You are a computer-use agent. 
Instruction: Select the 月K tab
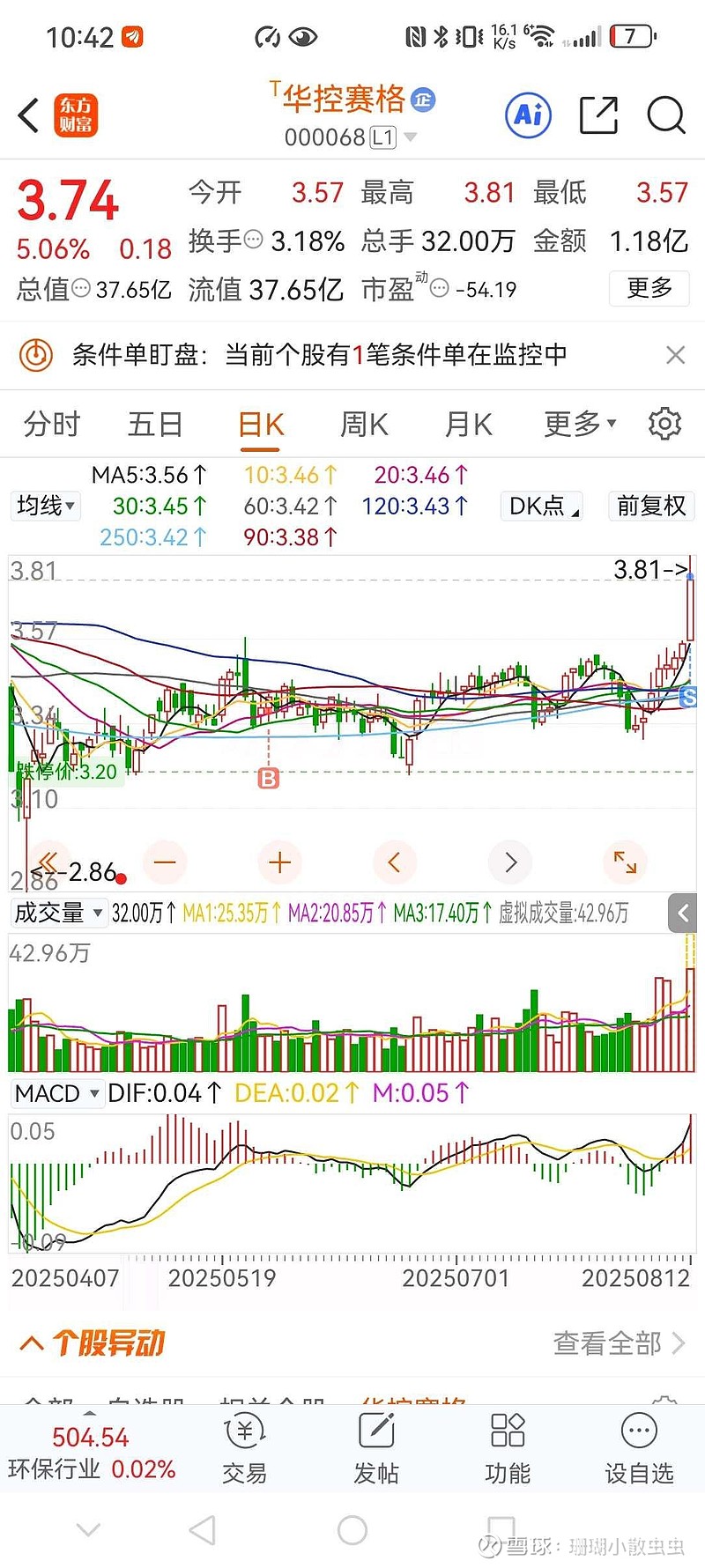pos(468,425)
